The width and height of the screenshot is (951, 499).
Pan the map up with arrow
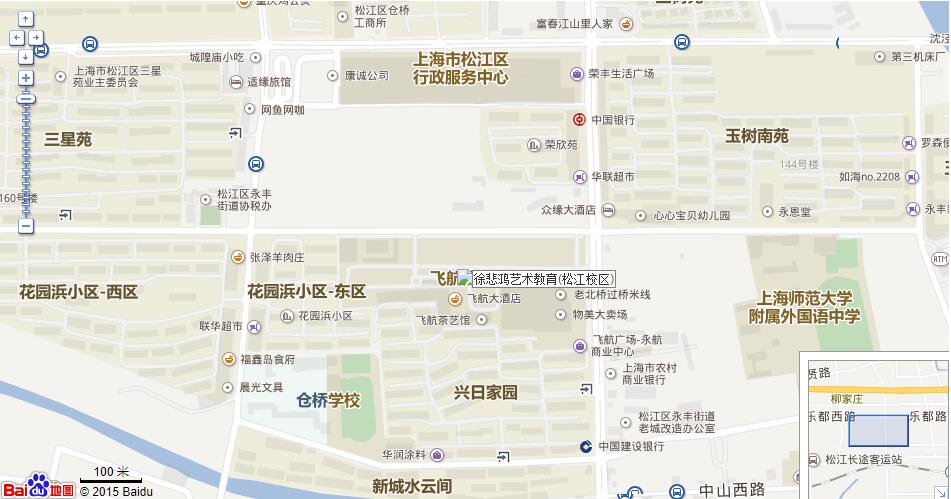tap(26, 19)
